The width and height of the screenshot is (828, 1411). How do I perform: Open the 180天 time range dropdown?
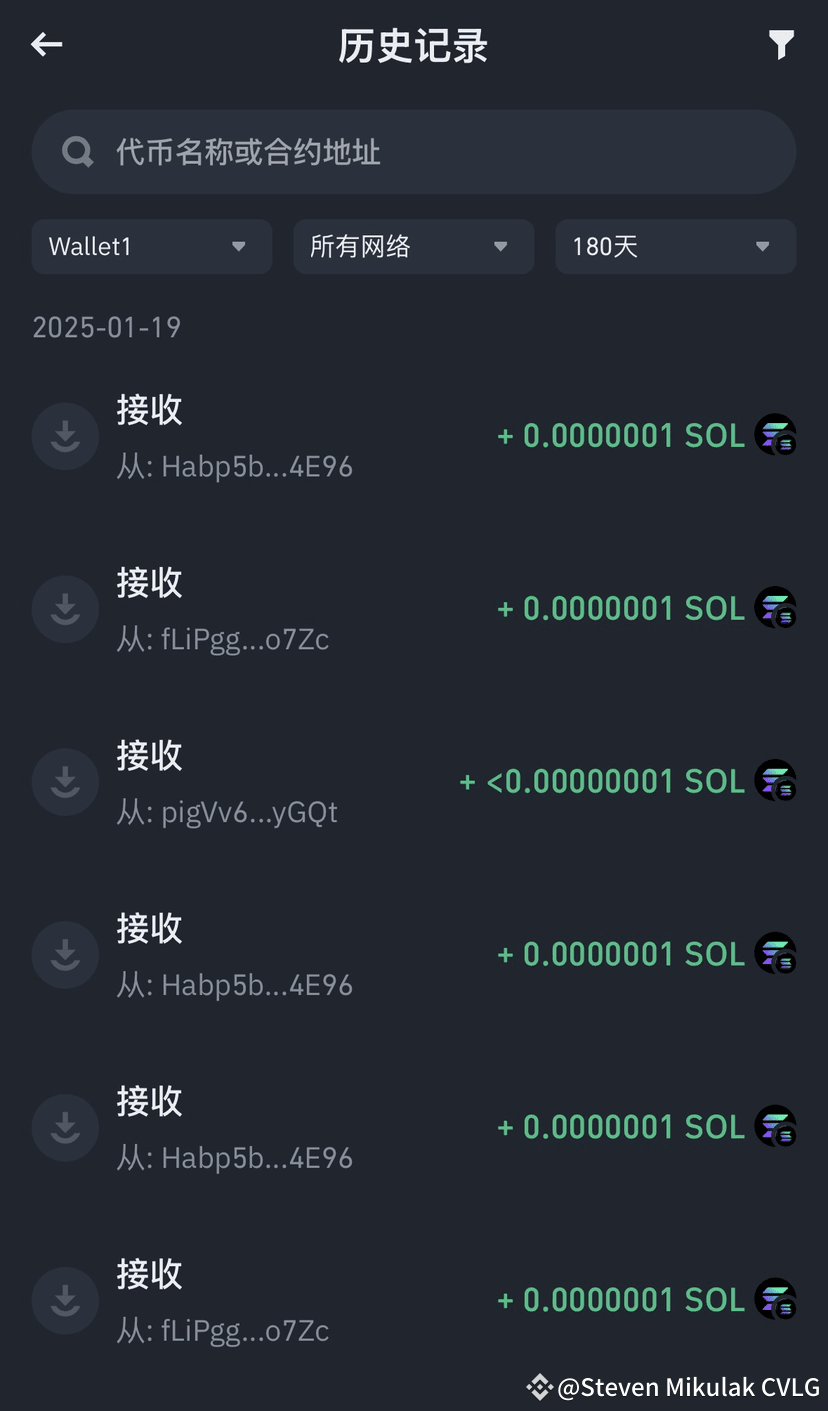(x=675, y=246)
